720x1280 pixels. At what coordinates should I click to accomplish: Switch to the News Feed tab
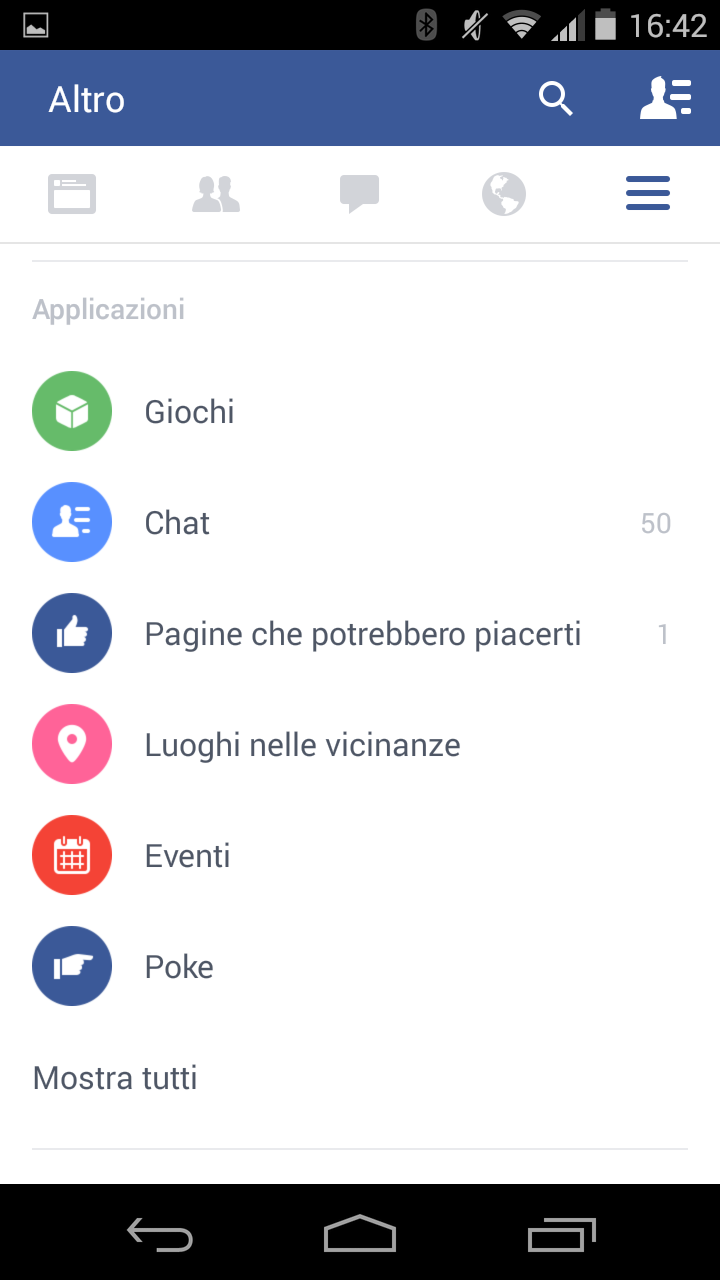click(x=72, y=194)
